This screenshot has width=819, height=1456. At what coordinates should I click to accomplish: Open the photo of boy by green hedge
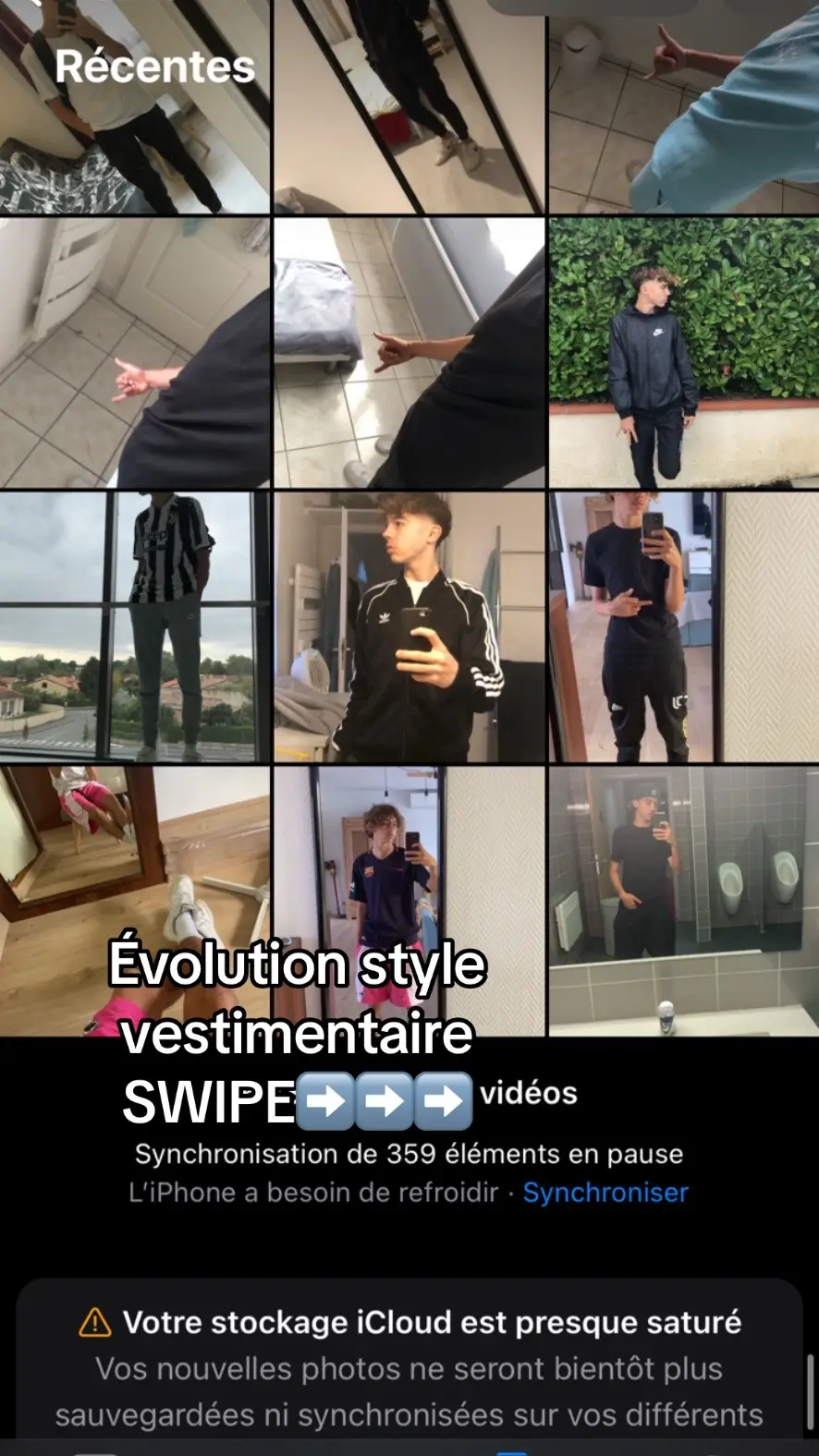684,353
